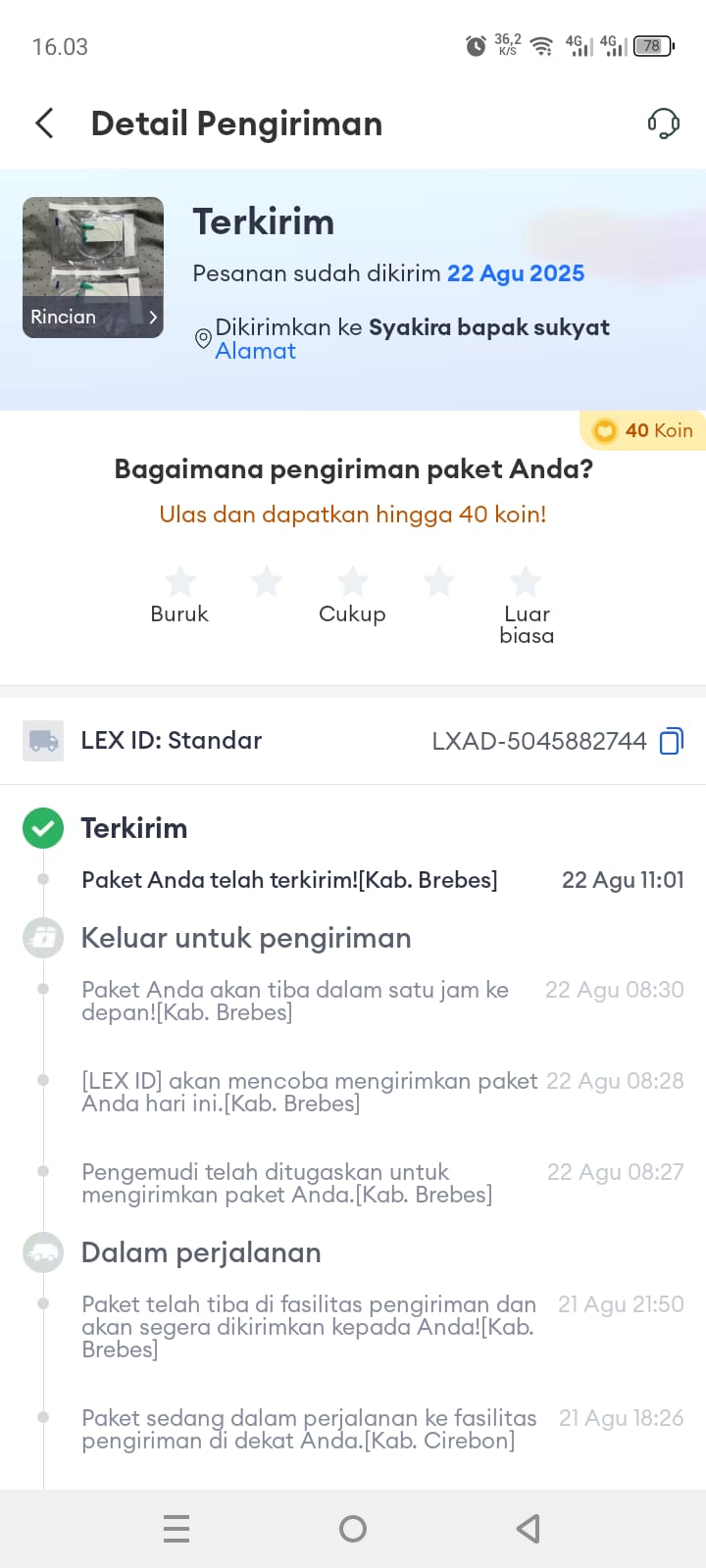Rate delivery one star, Buruk
706x1568 pixels.
coord(180,581)
